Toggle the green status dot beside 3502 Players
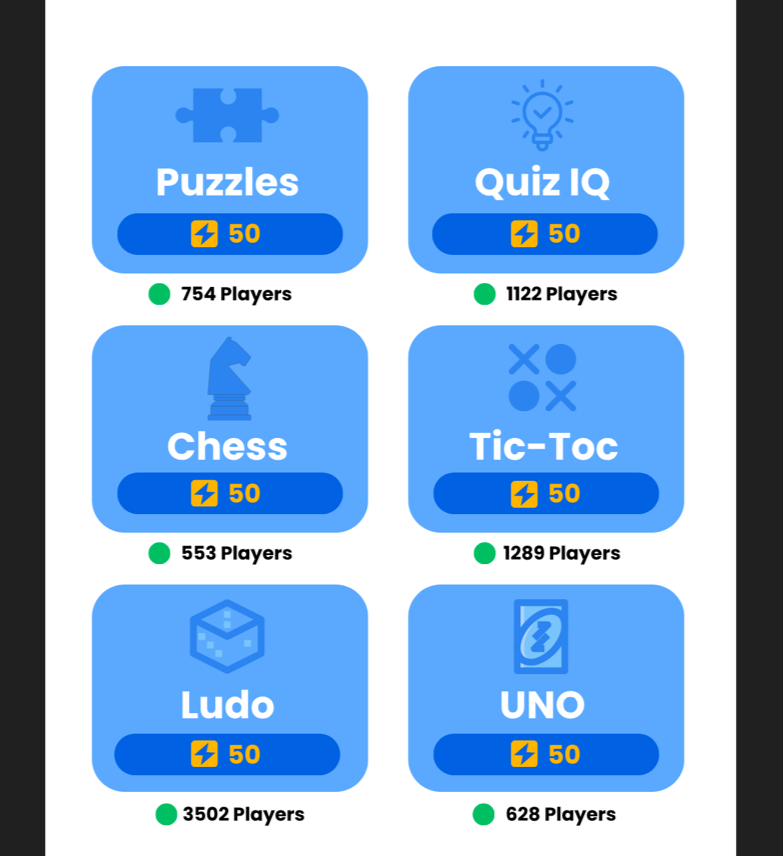The width and height of the screenshot is (783, 856). tap(165, 814)
